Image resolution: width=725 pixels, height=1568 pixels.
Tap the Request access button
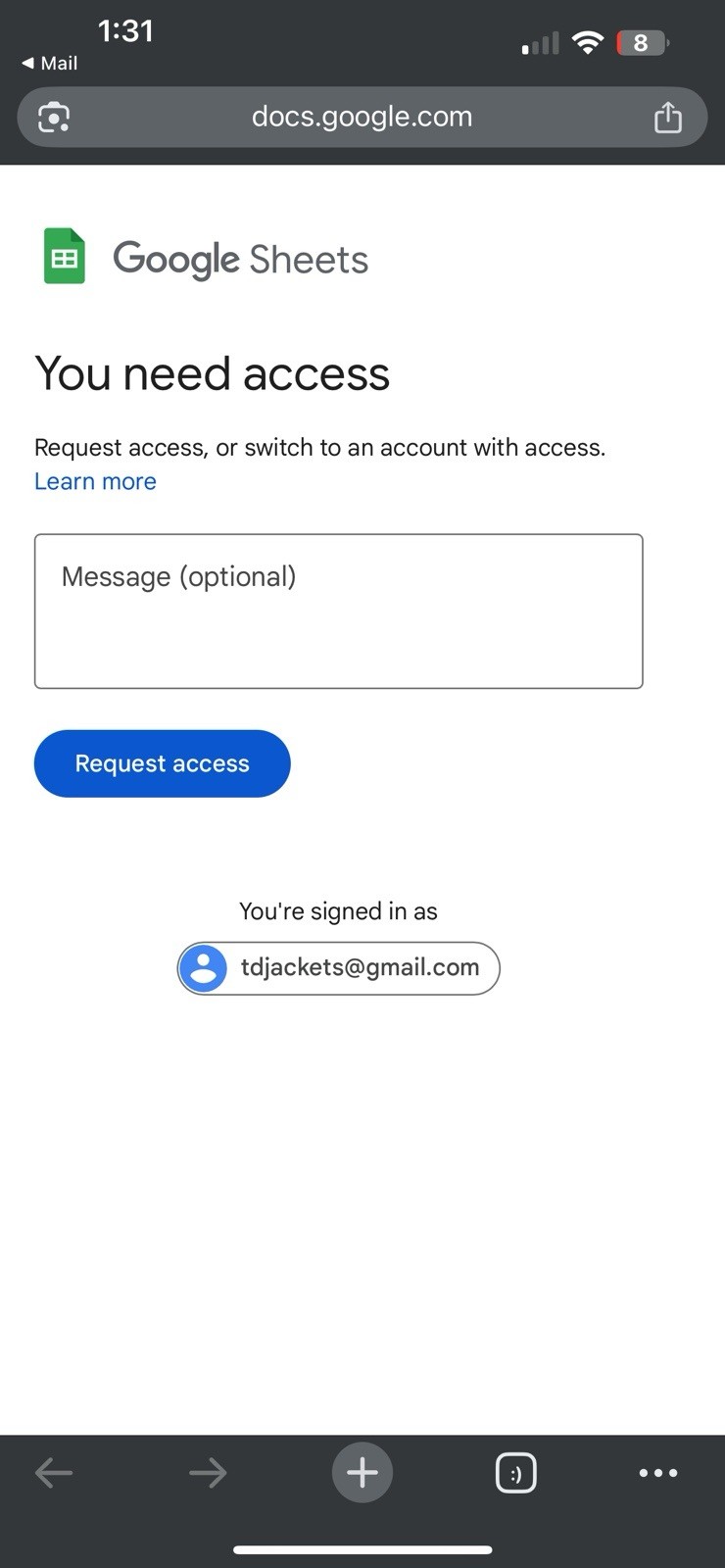click(x=163, y=763)
